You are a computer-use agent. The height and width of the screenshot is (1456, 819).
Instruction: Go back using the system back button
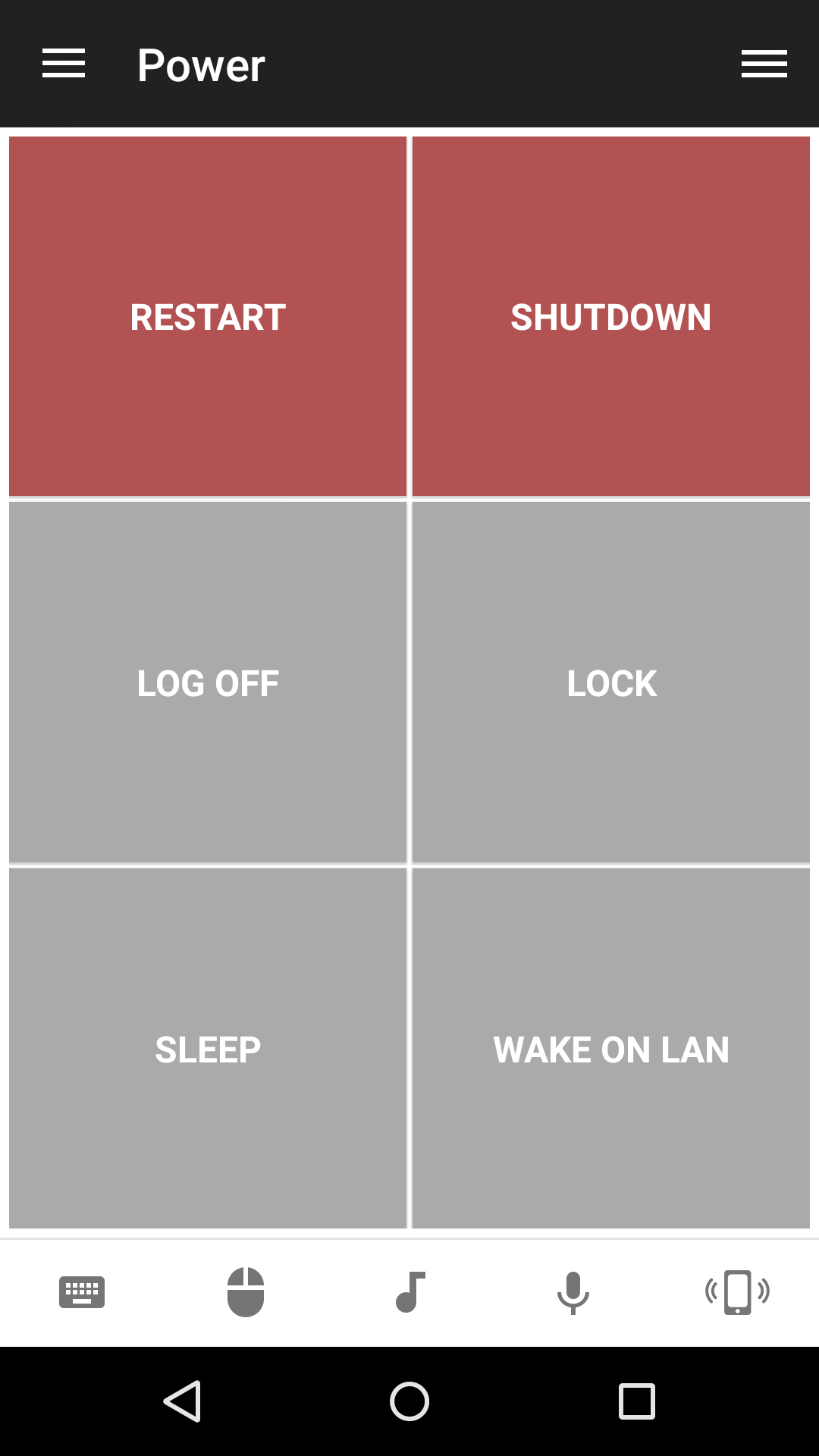(x=182, y=1401)
